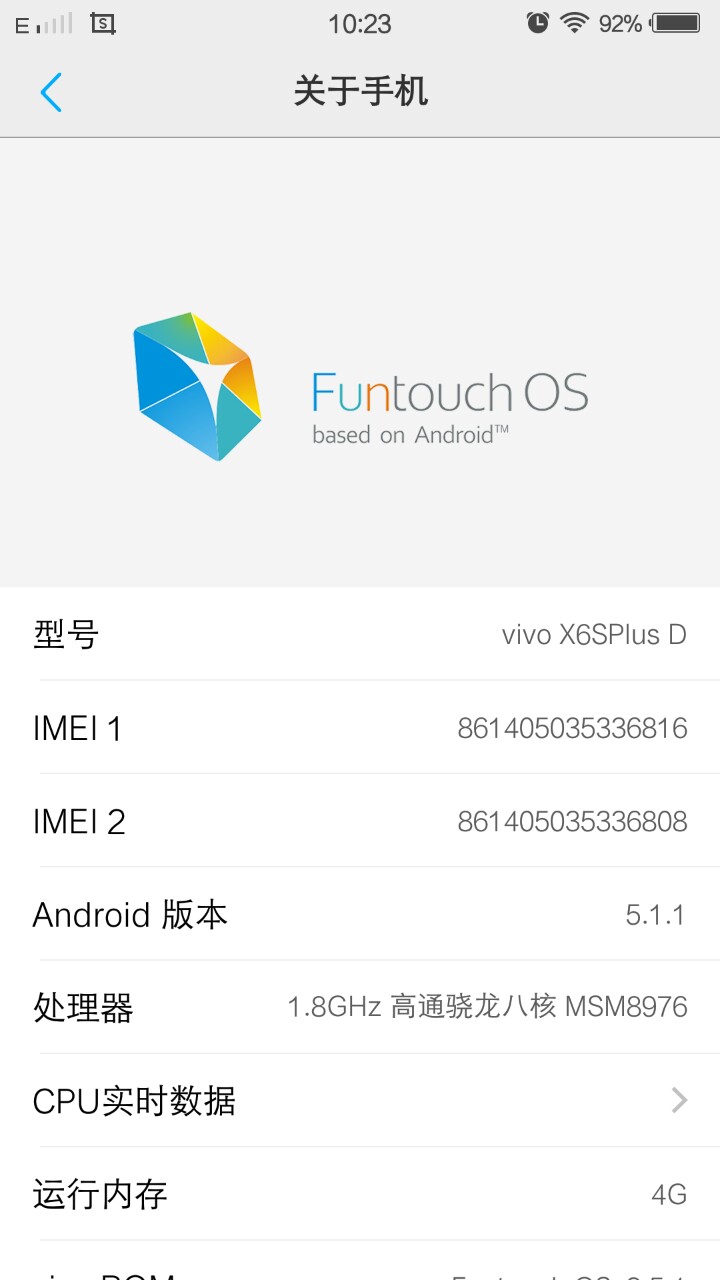Go back from the 关于手机 page
This screenshot has height=1280, width=720.
click(x=51, y=92)
